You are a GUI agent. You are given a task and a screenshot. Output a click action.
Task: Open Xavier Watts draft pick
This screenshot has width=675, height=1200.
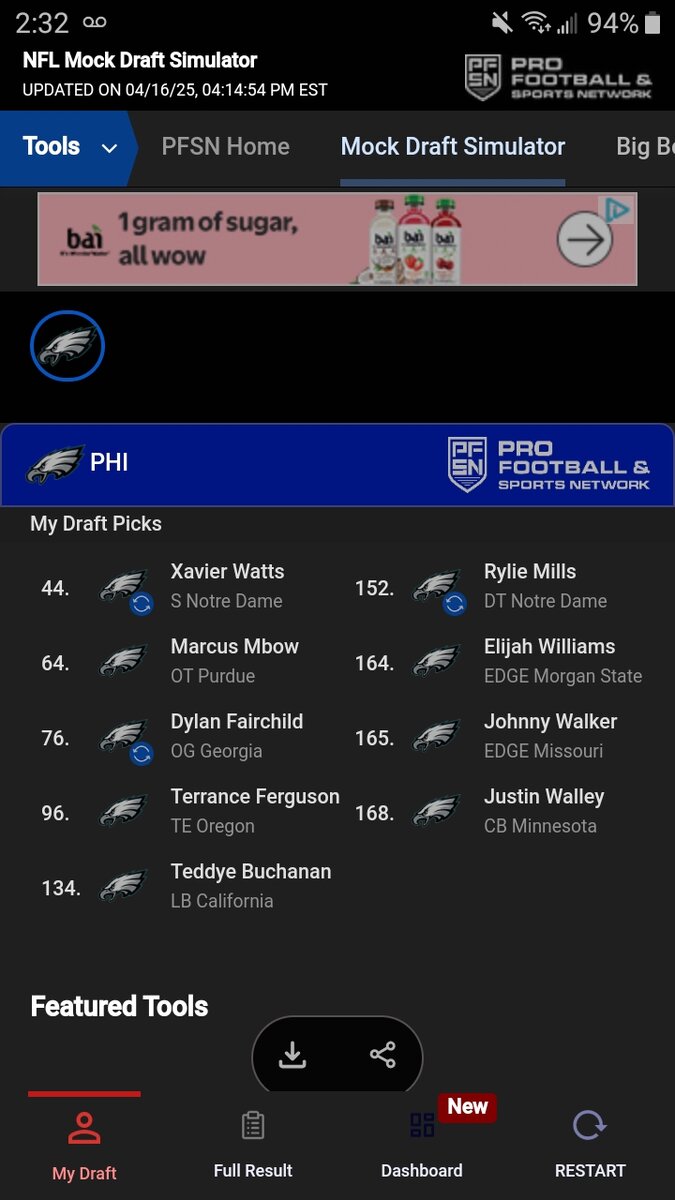(227, 585)
